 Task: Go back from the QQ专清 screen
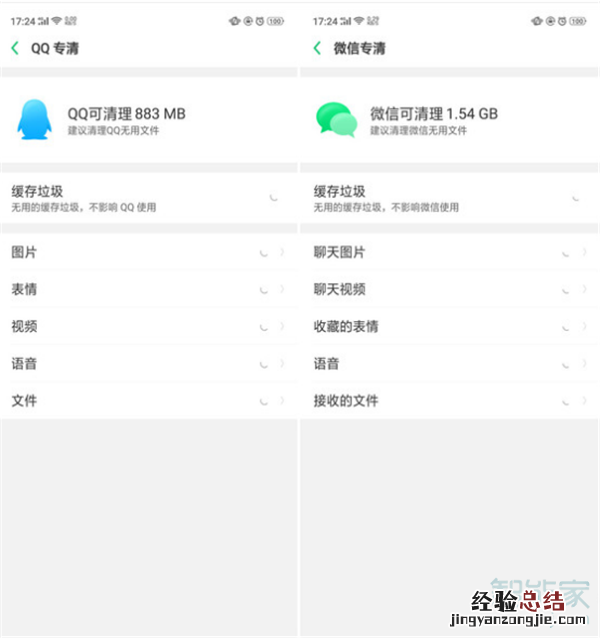point(15,48)
